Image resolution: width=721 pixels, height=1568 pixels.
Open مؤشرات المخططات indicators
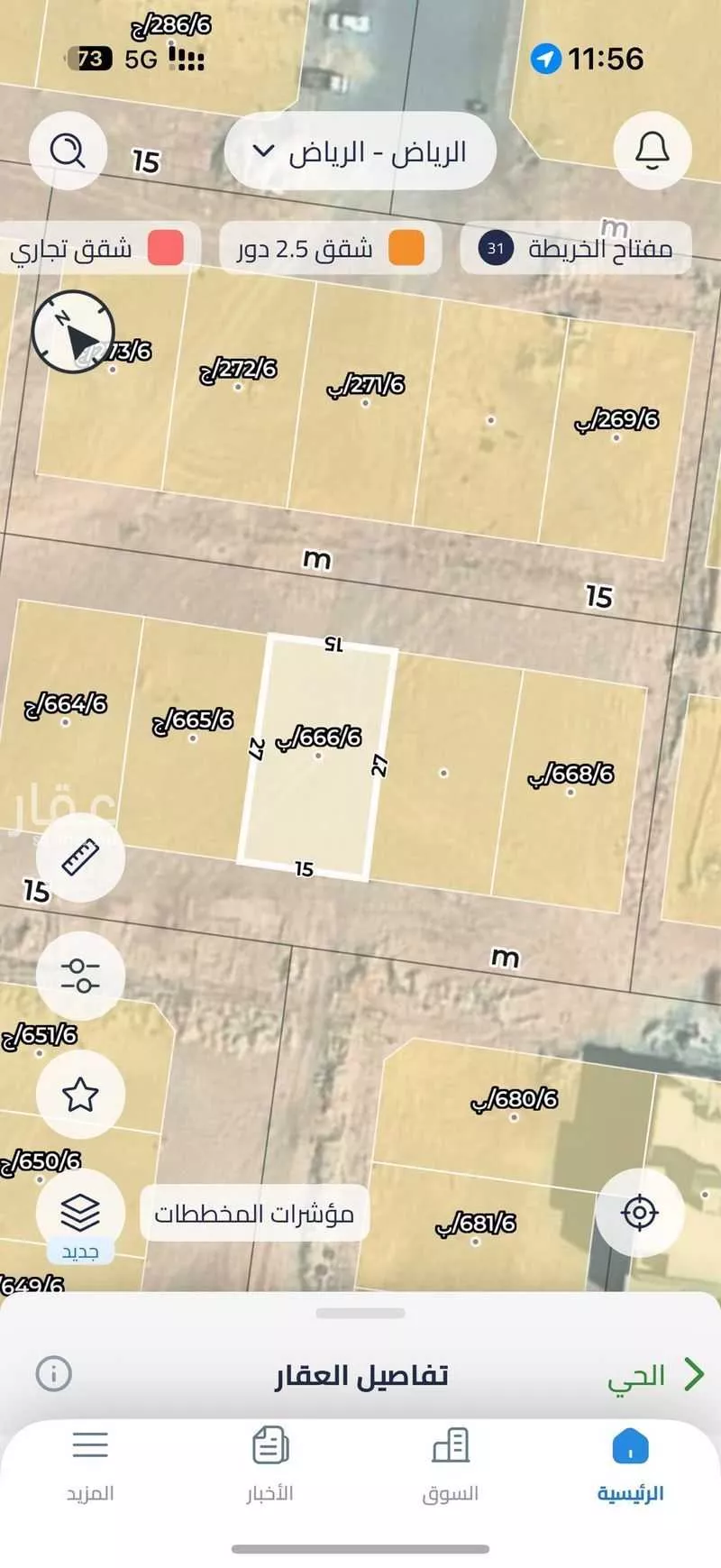click(254, 1214)
